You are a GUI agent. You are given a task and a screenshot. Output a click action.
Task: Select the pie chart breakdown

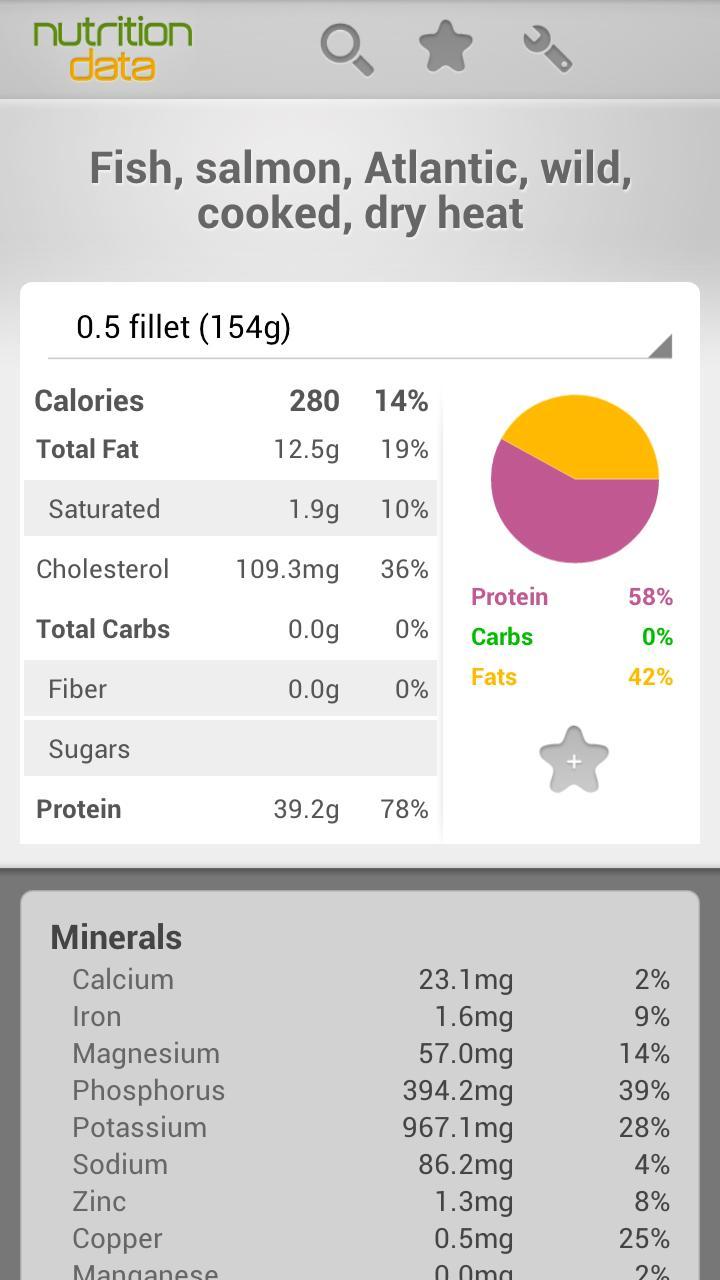pyautogui.click(x=574, y=479)
